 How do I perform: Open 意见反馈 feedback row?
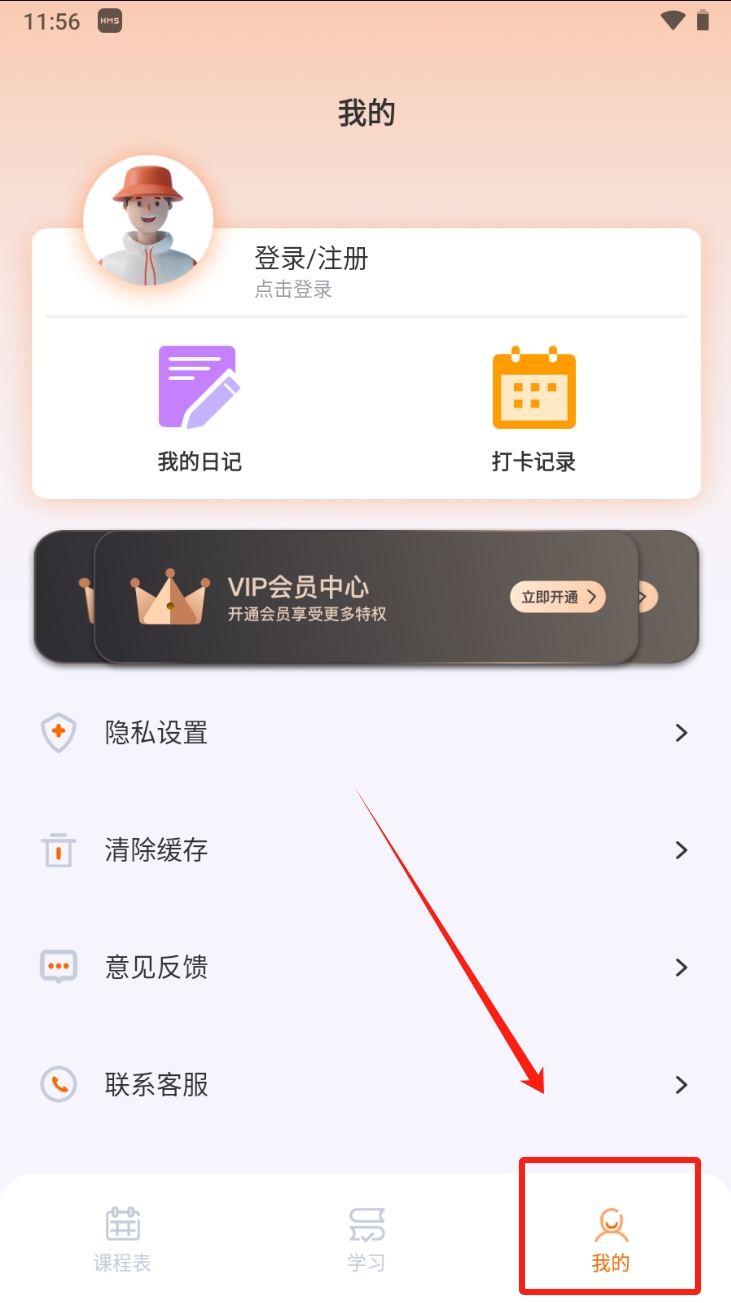click(365, 967)
